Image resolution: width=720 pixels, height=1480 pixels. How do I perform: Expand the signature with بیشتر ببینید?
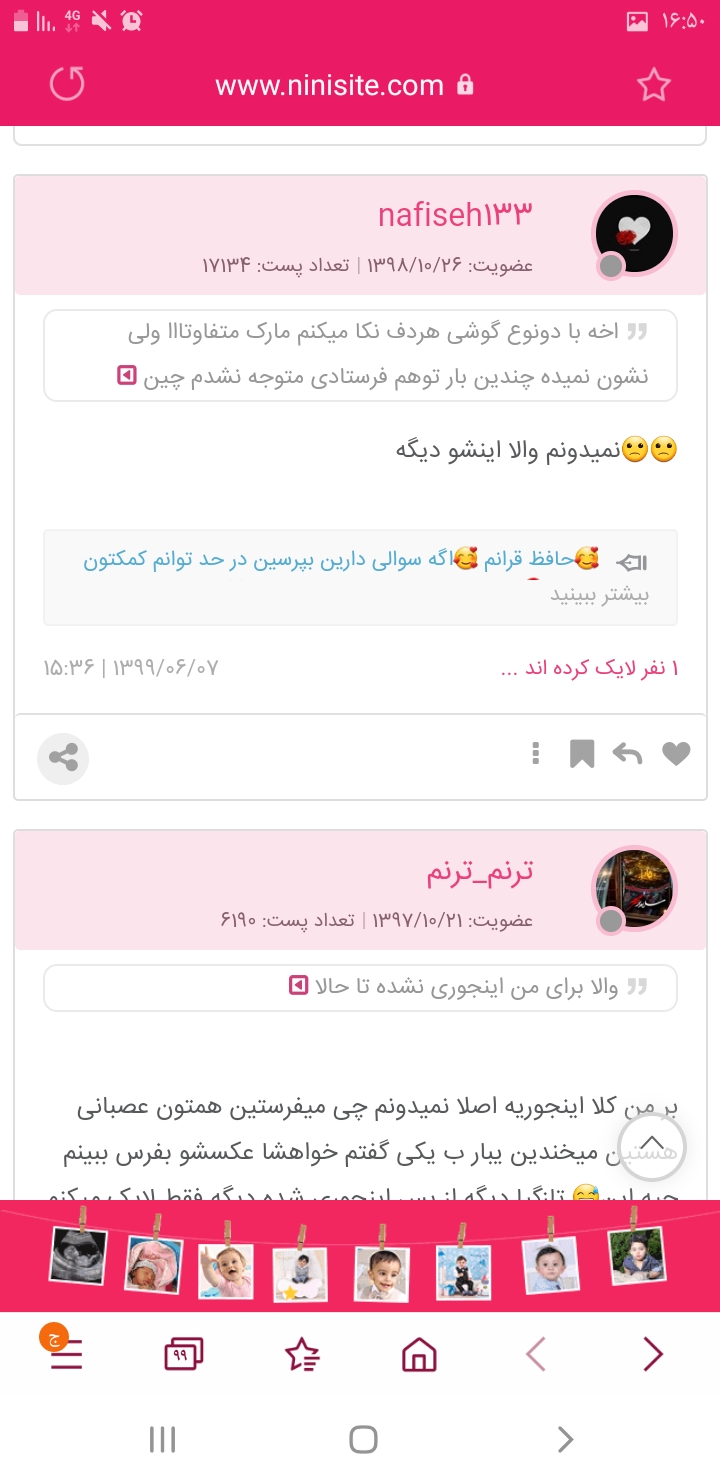click(x=600, y=595)
